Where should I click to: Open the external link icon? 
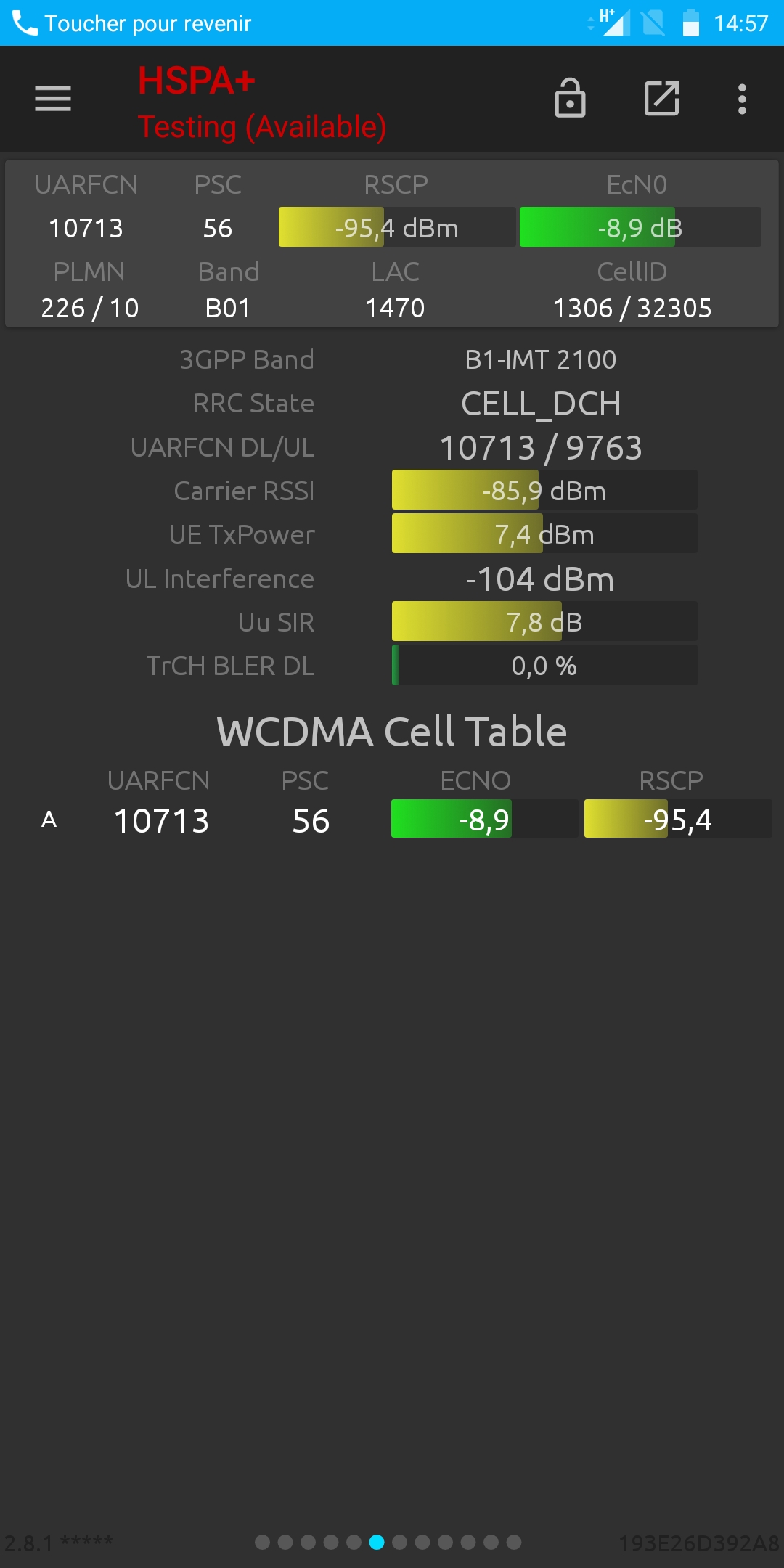[661, 98]
